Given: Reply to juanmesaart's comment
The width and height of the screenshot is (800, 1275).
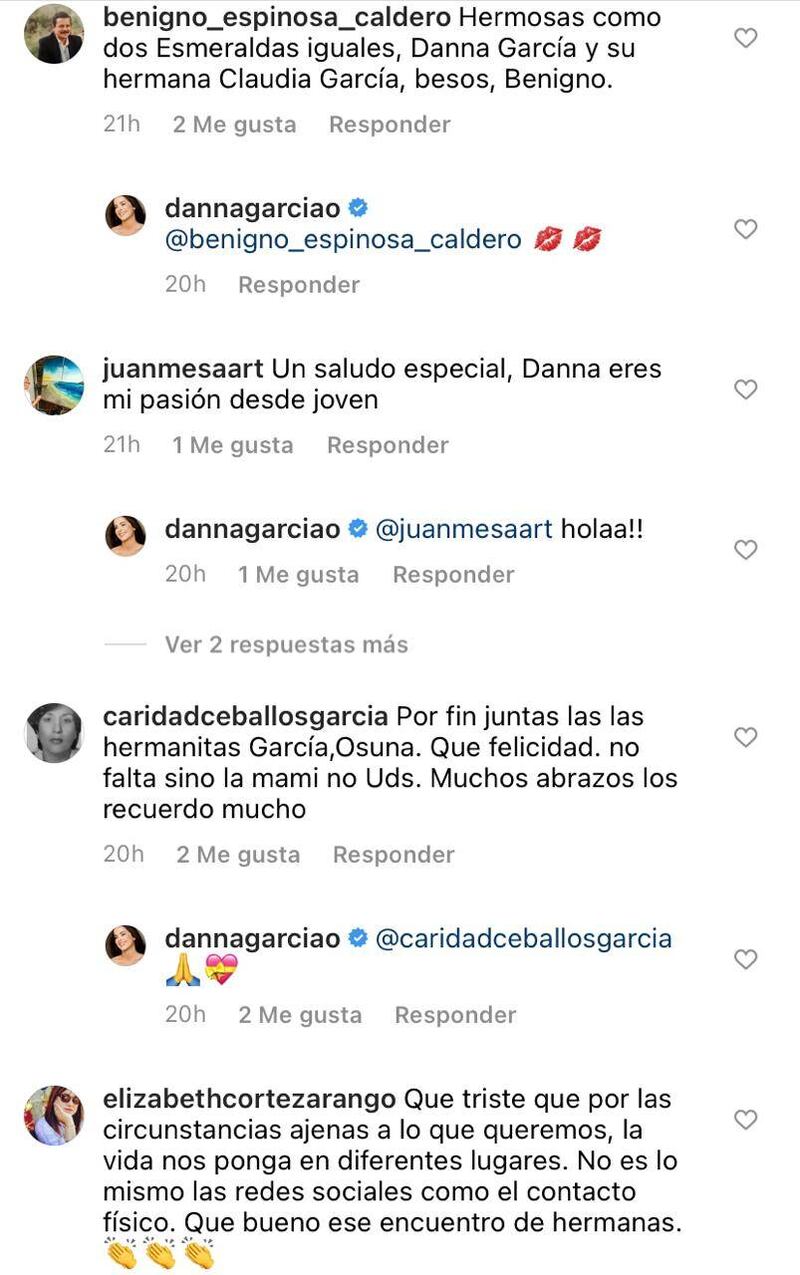Looking at the screenshot, I should pyautogui.click(x=387, y=445).
